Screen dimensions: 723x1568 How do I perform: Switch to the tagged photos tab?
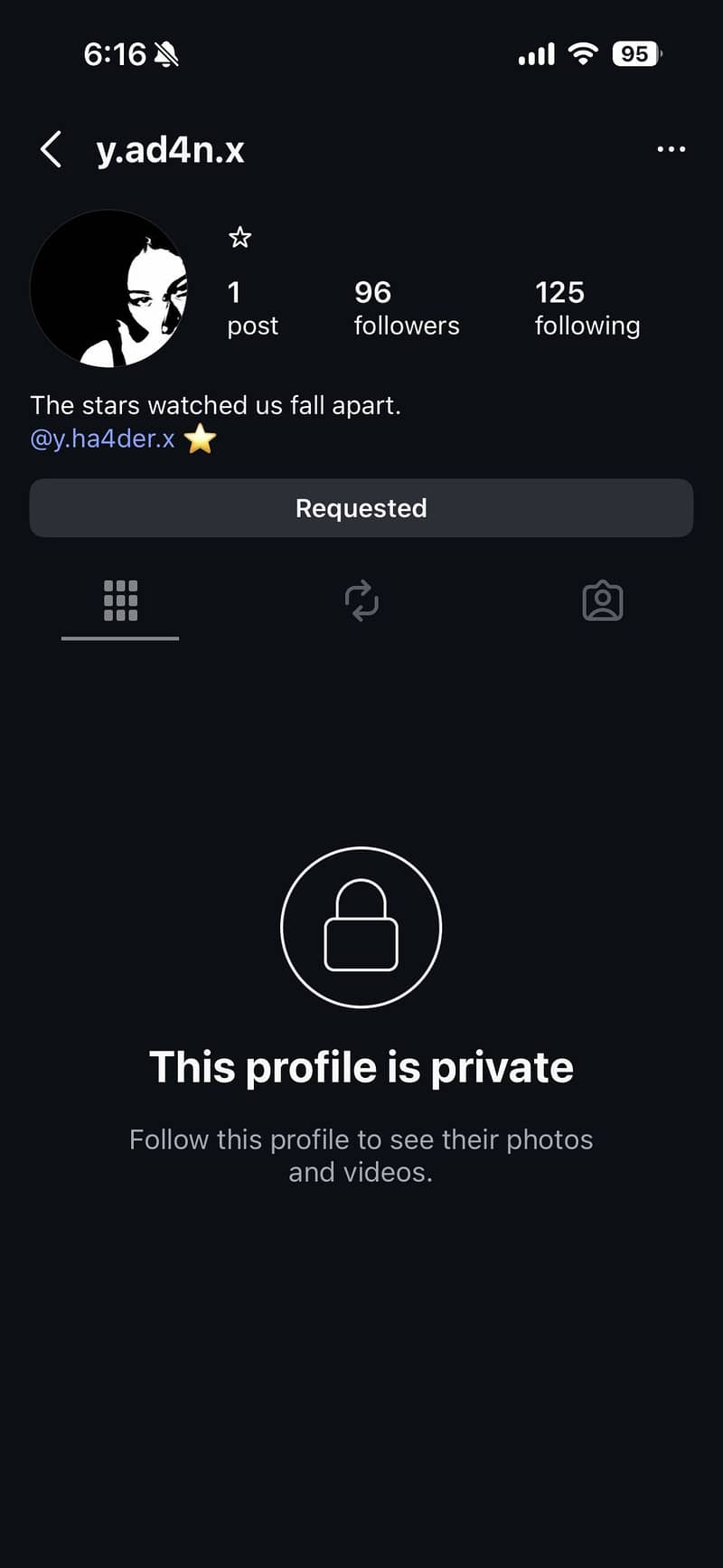pyautogui.click(x=603, y=601)
